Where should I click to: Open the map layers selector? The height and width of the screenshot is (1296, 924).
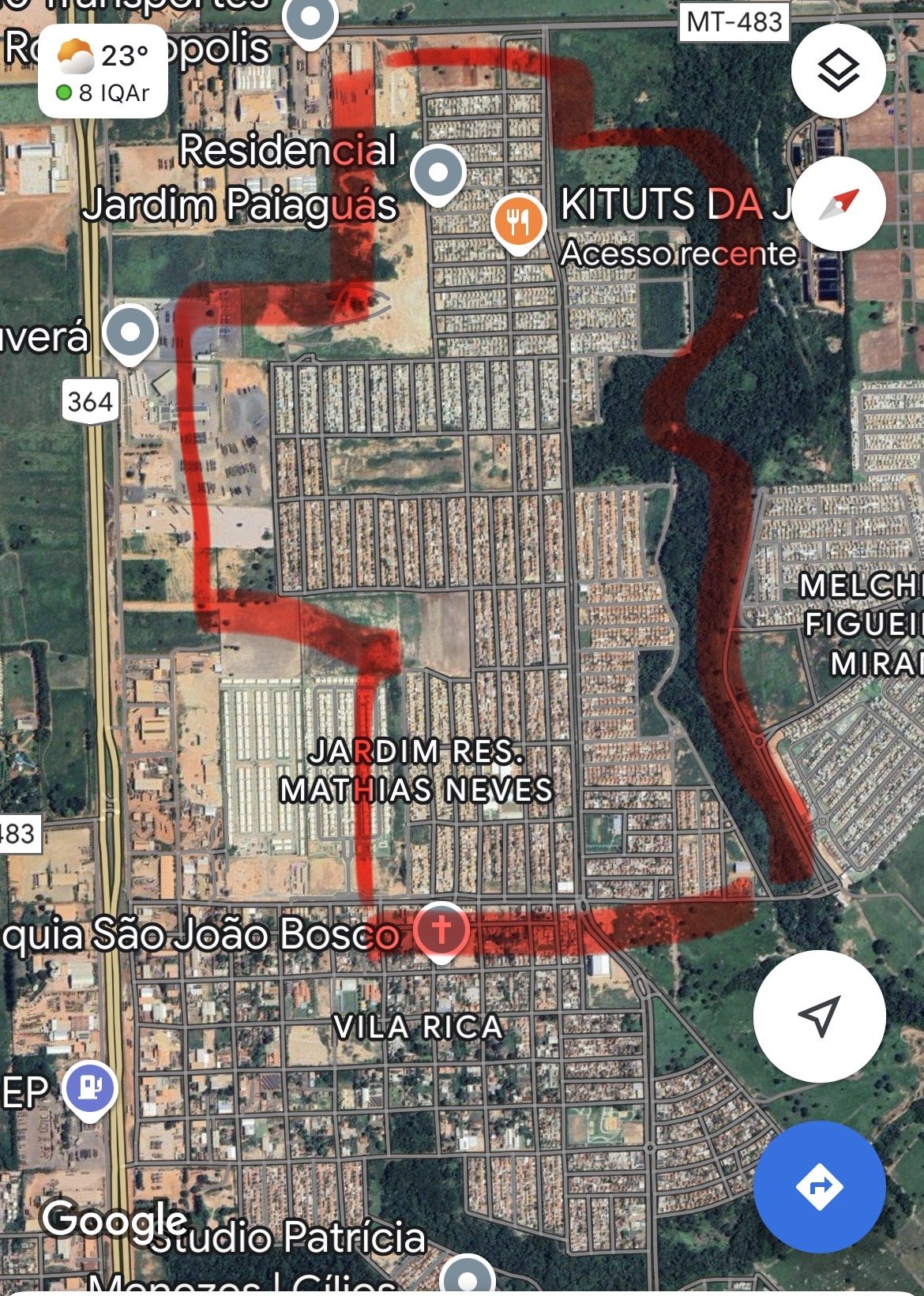(838, 71)
